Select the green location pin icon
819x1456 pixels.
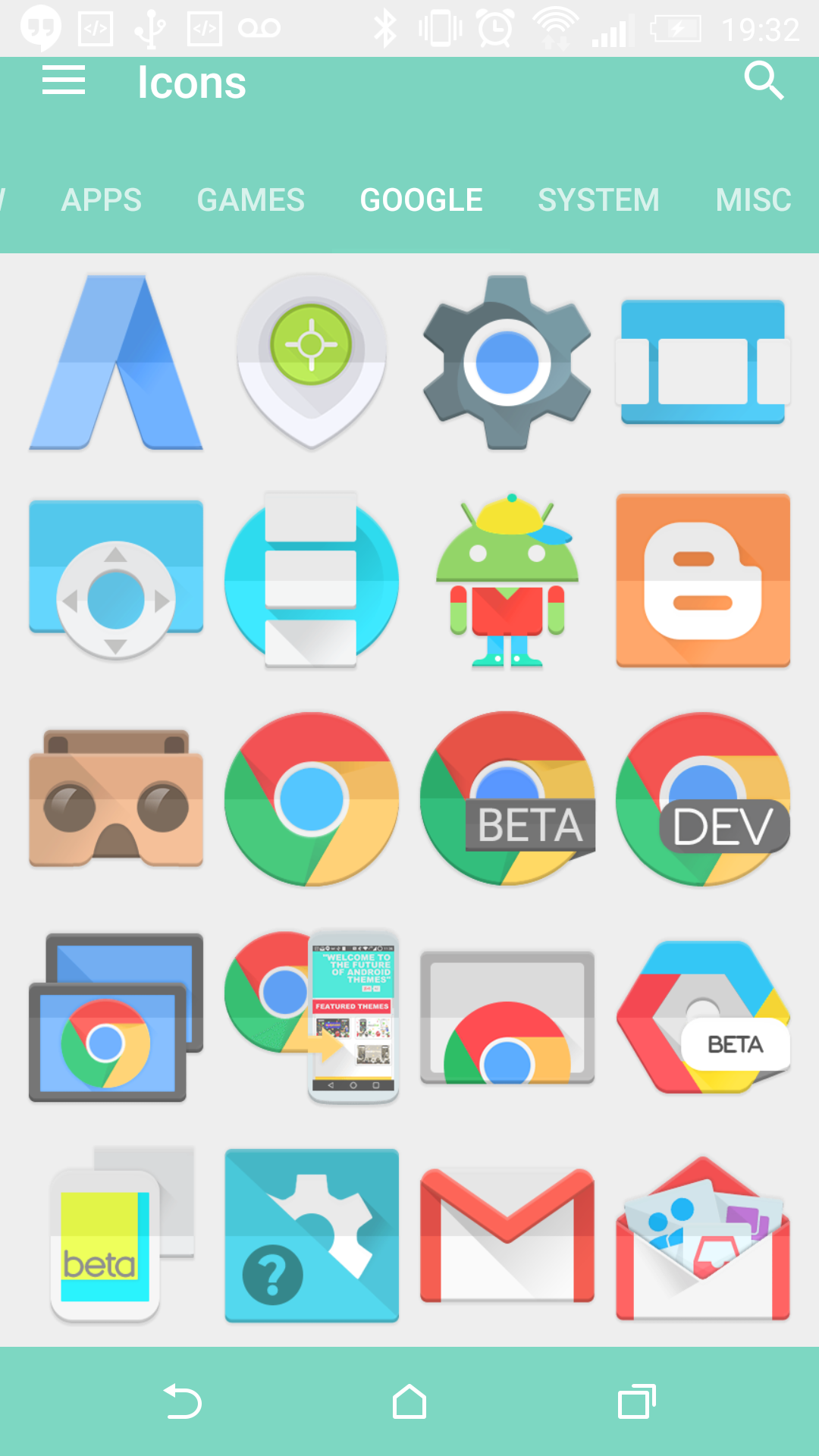[312, 361]
